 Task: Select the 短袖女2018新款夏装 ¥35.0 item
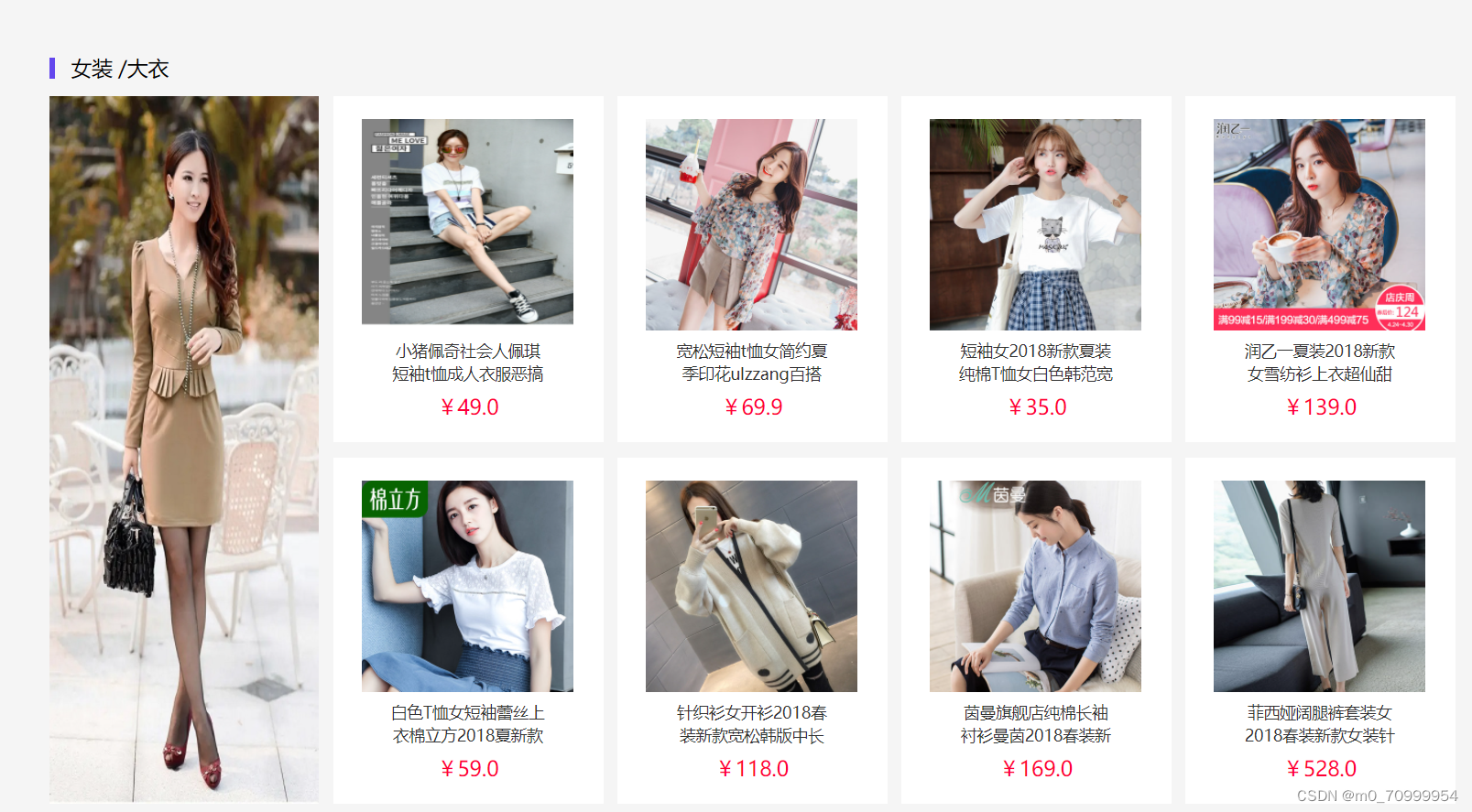click(1036, 269)
